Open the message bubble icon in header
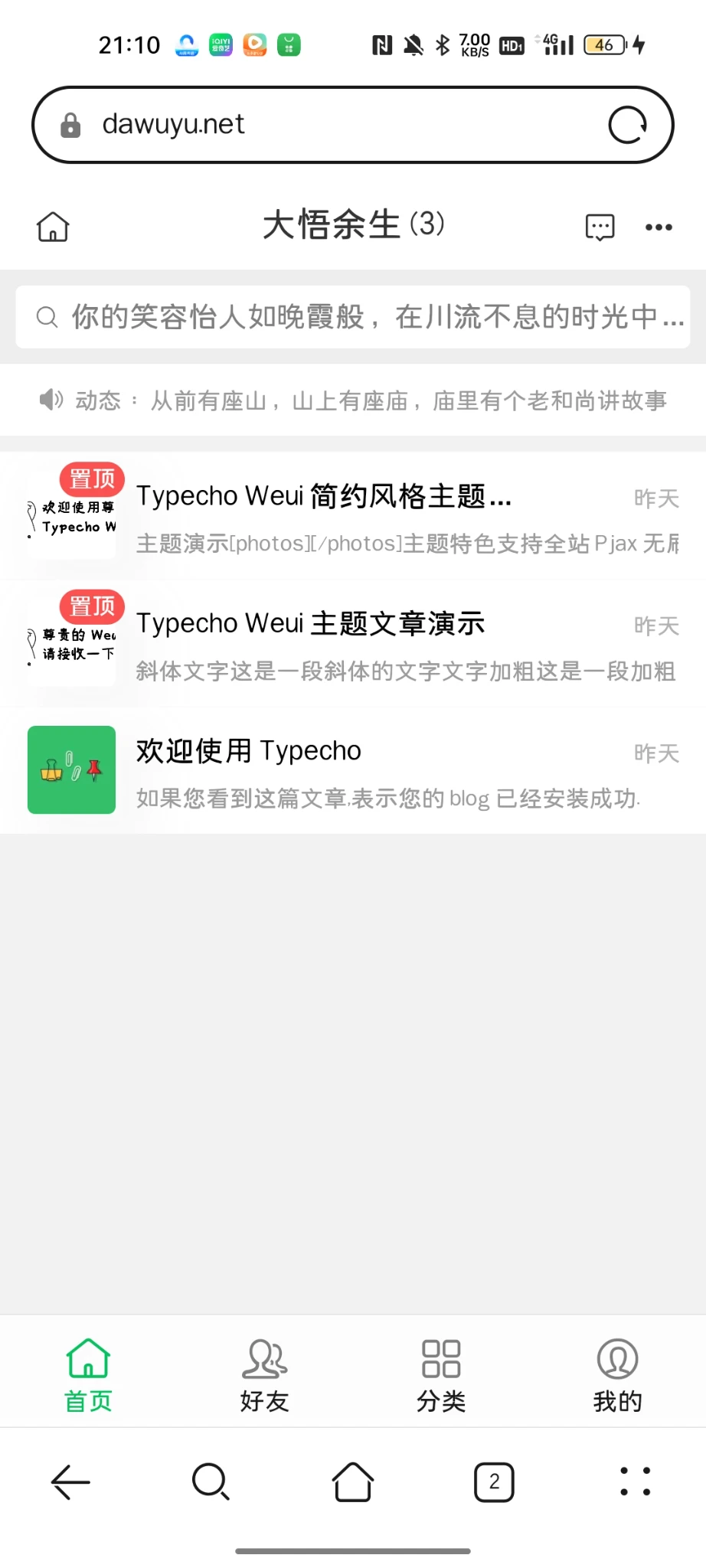 [x=600, y=227]
